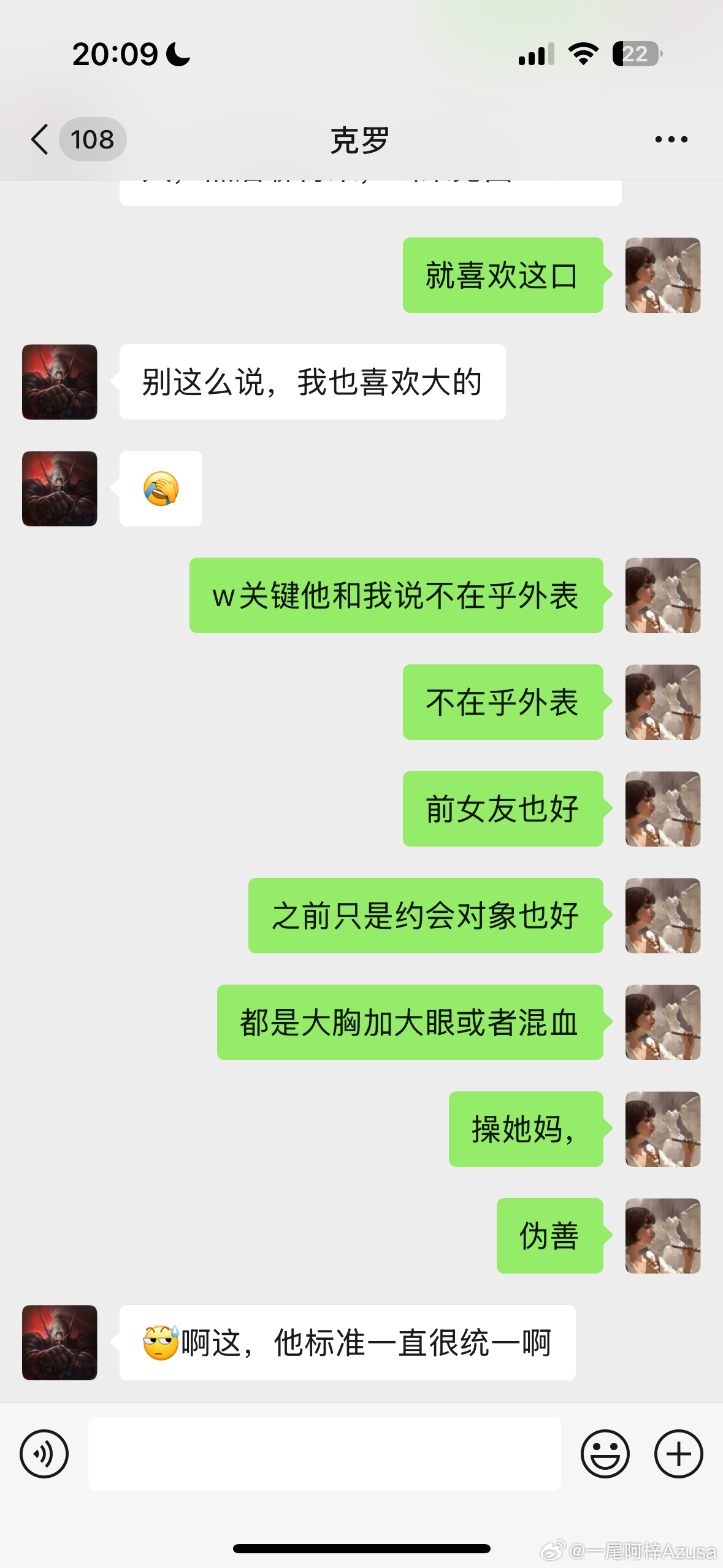The width and height of the screenshot is (723, 1568).
Task: Tap the message text field
Action: pyautogui.click(x=324, y=1453)
